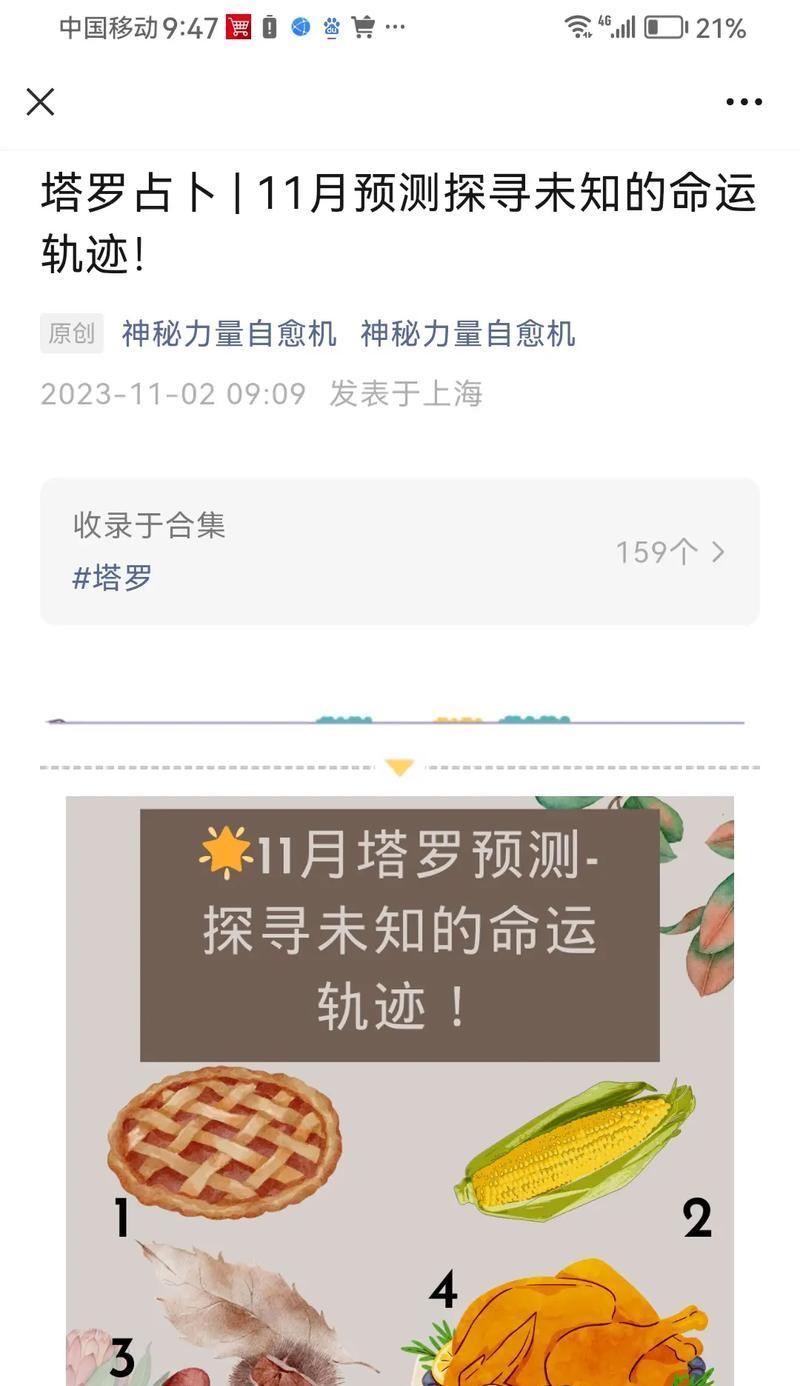
Task: Open the second 神秘力量自愈机 account link
Action: tap(467, 333)
